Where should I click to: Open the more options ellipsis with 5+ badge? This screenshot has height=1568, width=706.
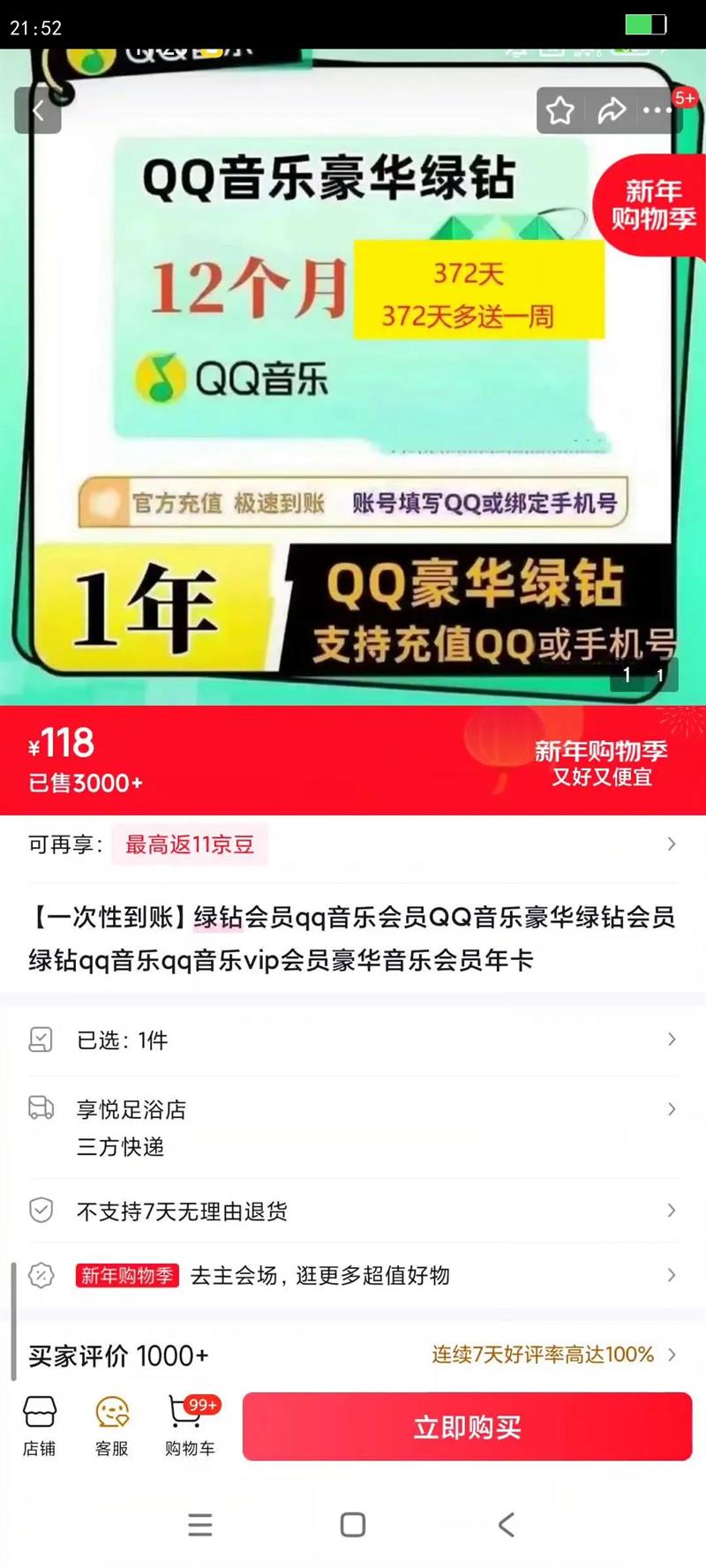(657, 111)
